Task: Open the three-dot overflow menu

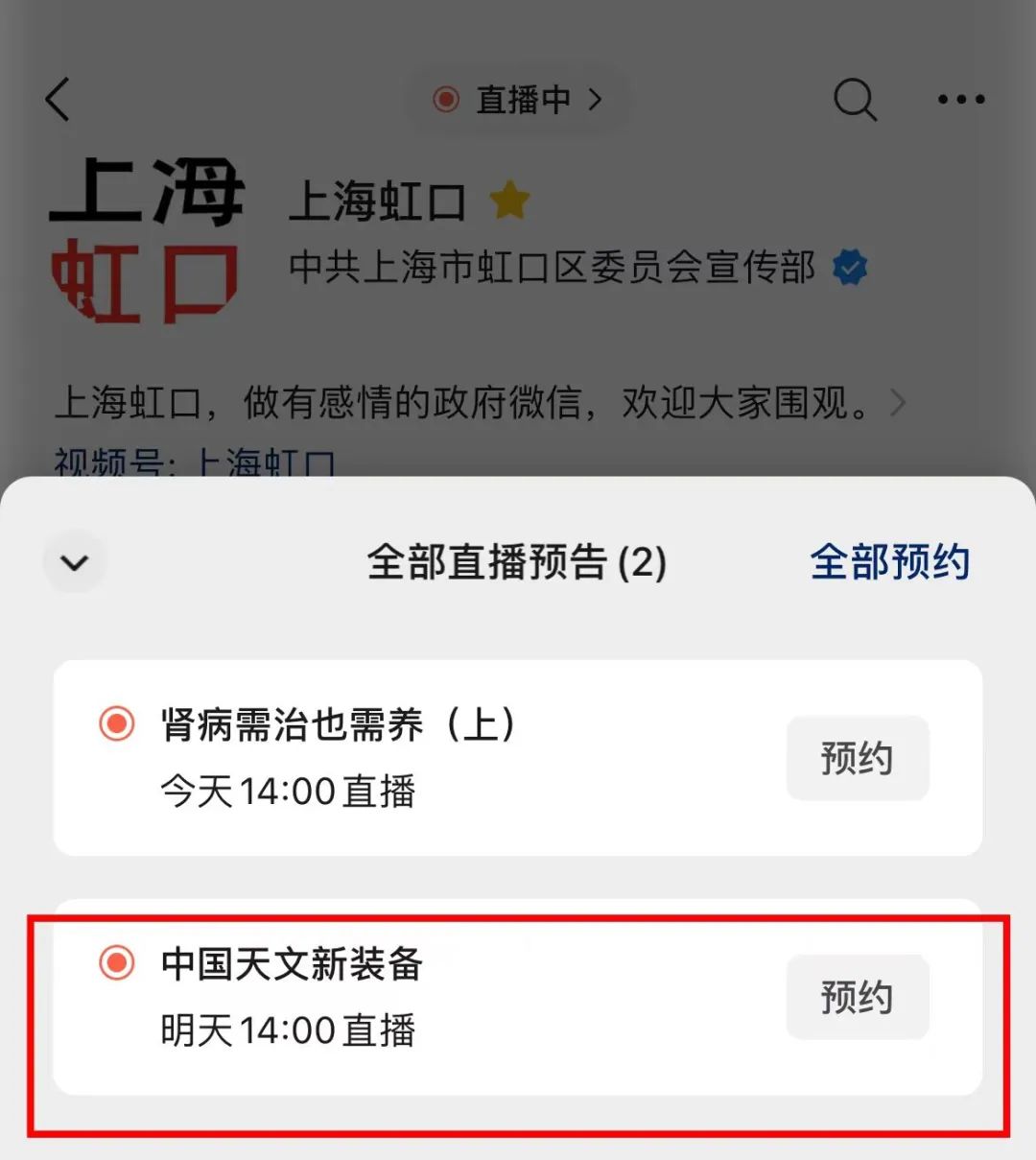Action: pos(960,100)
